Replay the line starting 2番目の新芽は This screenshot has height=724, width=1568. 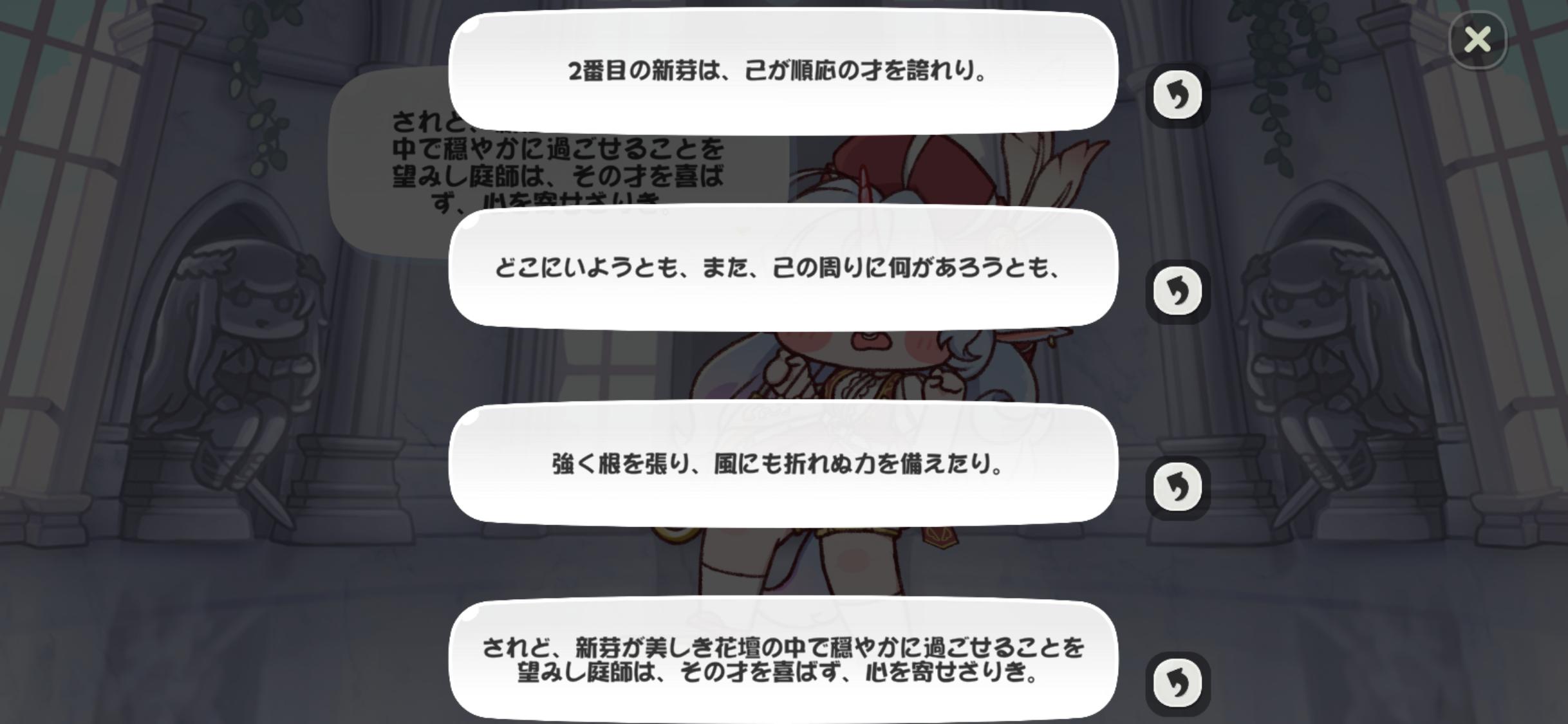(1177, 95)
